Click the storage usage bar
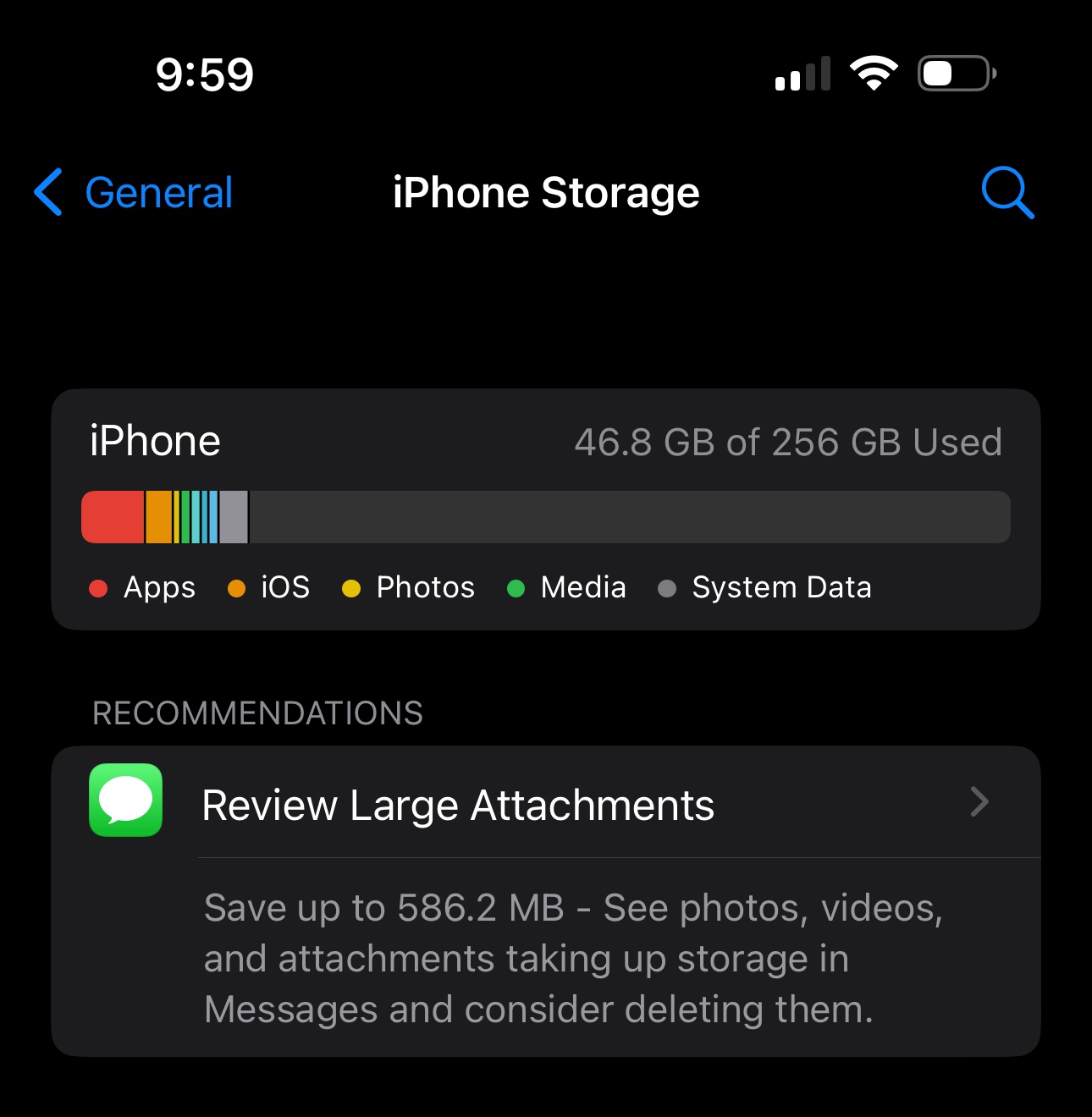Screen dimensions: 1092x1117 [x=546, y=515]
